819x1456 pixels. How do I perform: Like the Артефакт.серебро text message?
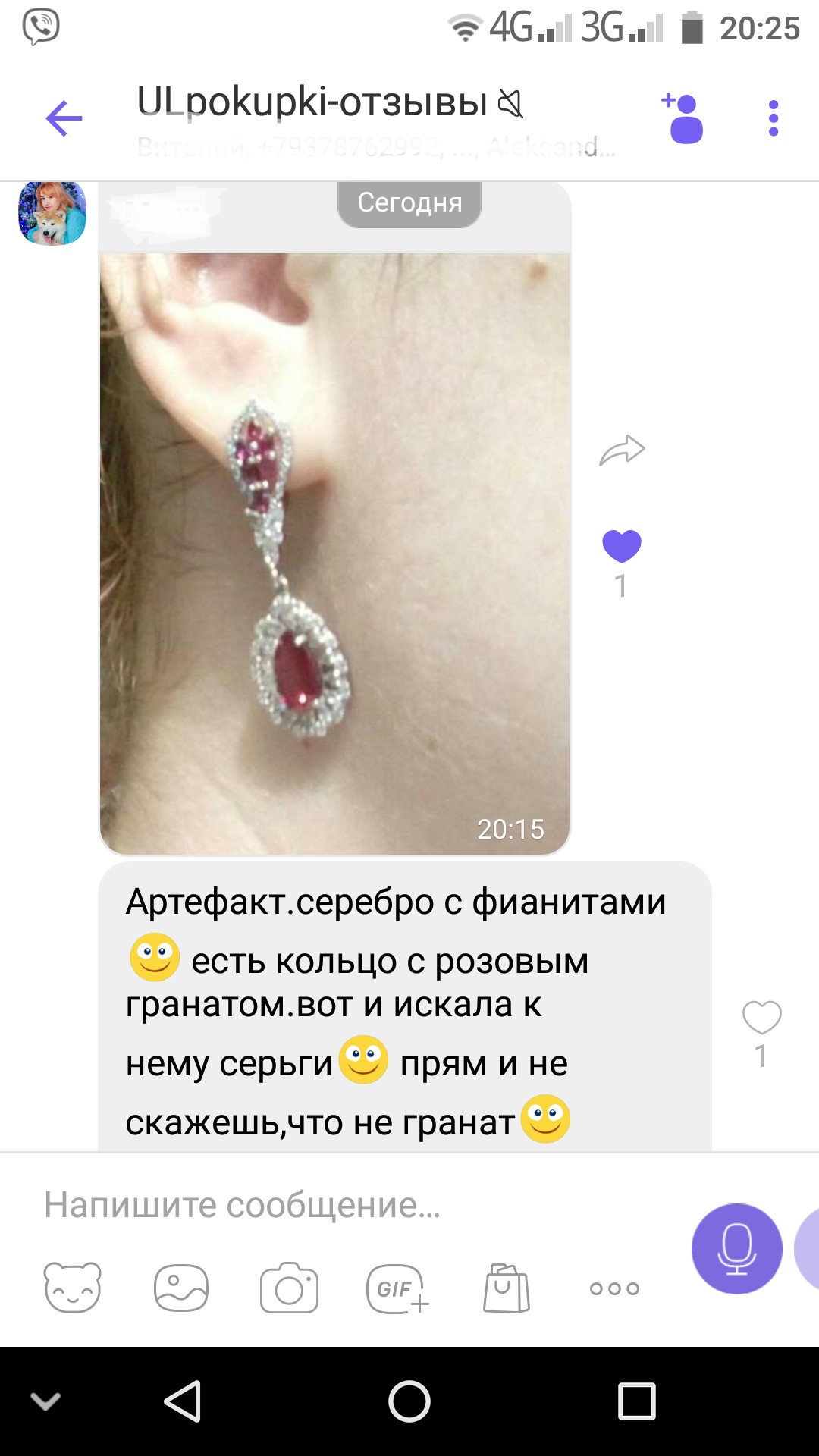coord(761,1017)
